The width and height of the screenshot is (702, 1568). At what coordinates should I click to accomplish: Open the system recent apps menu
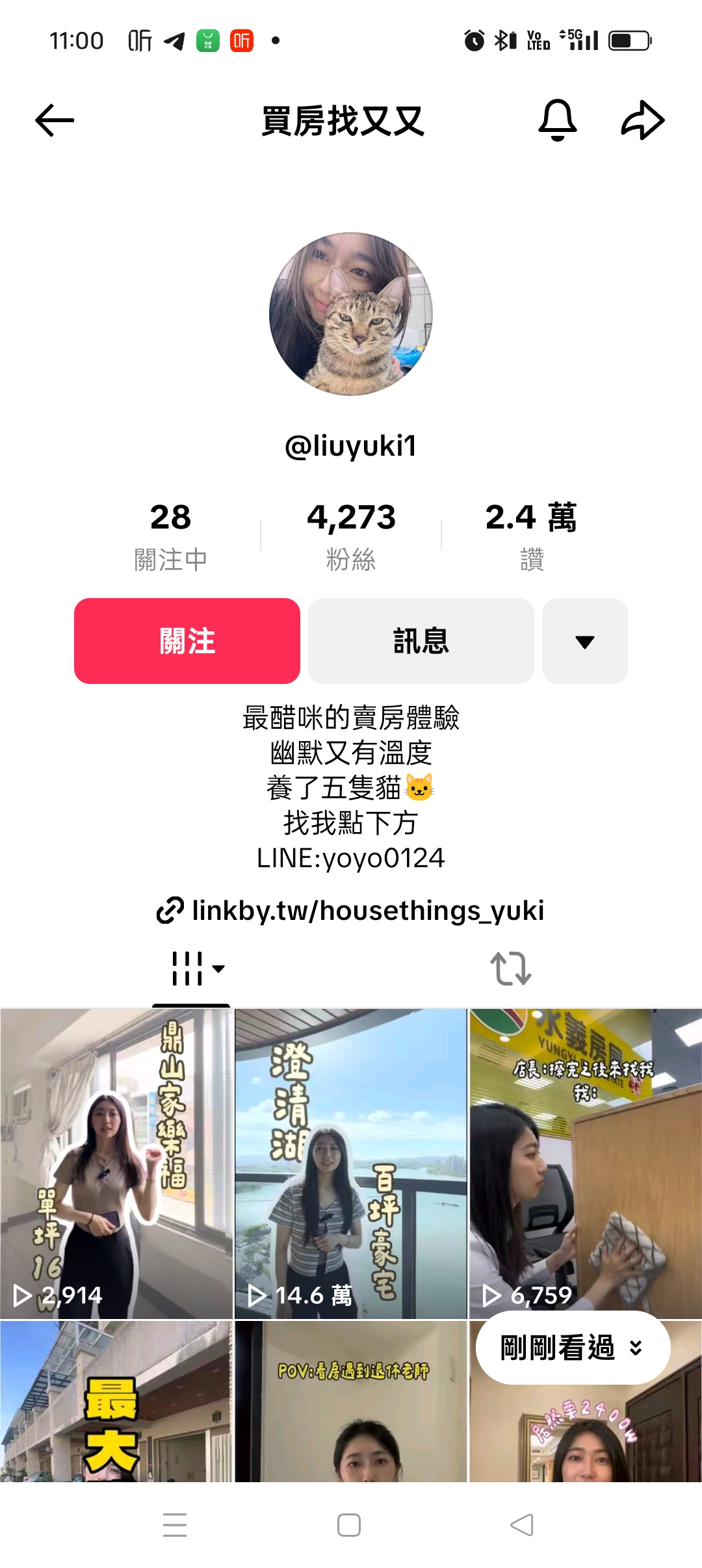175,1525
